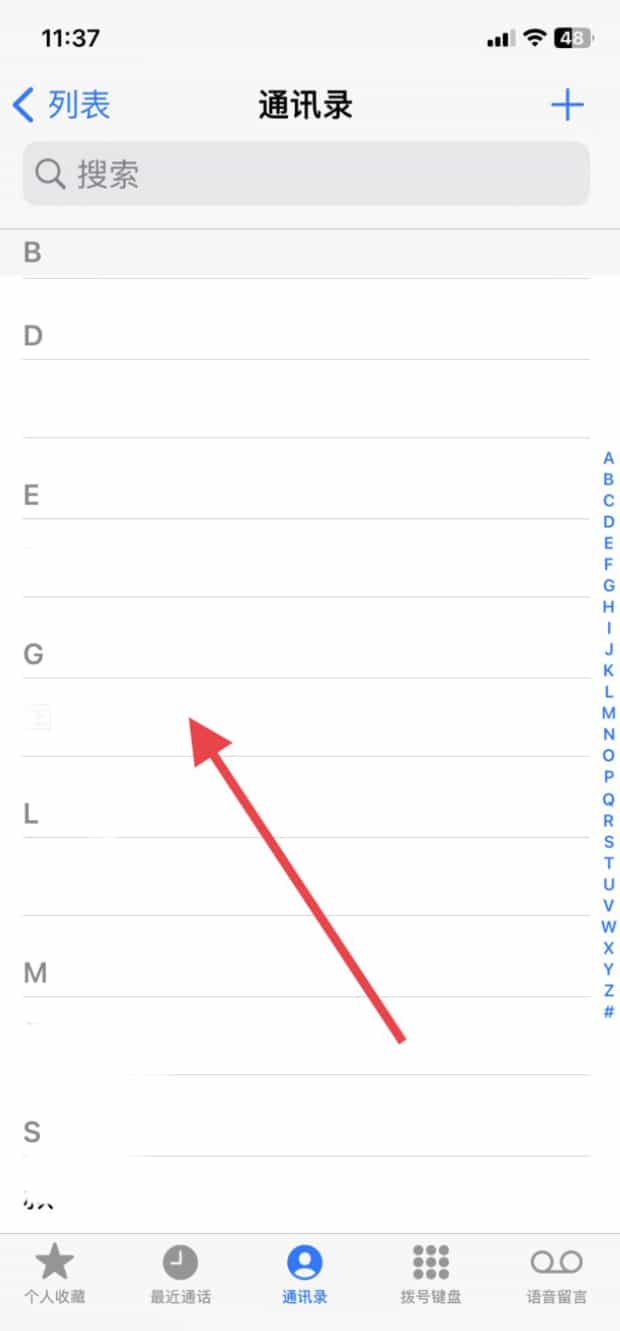
Task: Add a new contact with plus icon
Action: tap(567, 104)
